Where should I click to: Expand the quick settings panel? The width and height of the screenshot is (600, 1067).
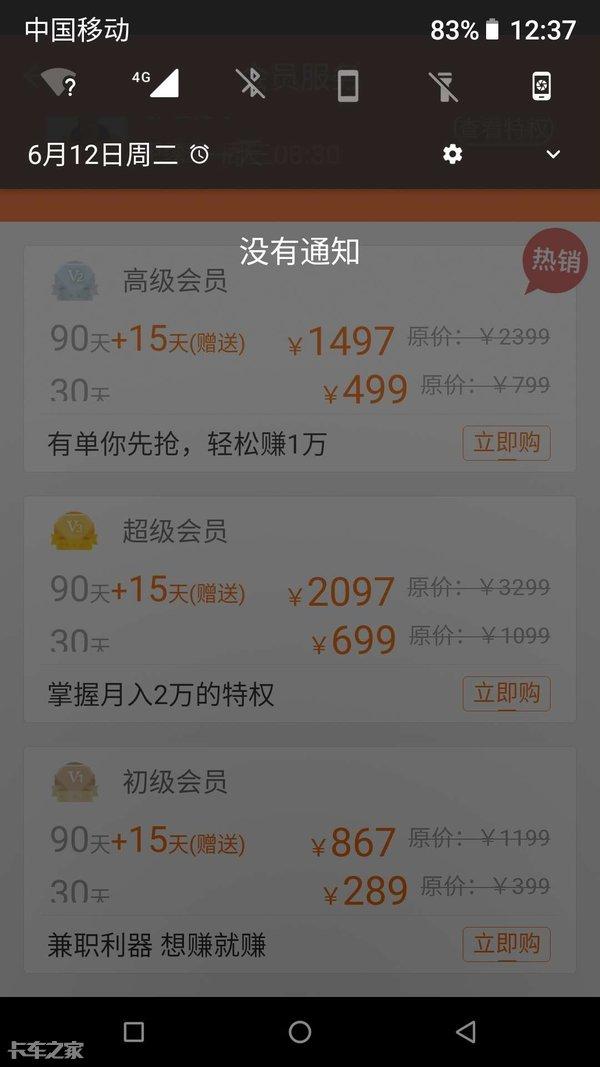[x=553, y=154]
